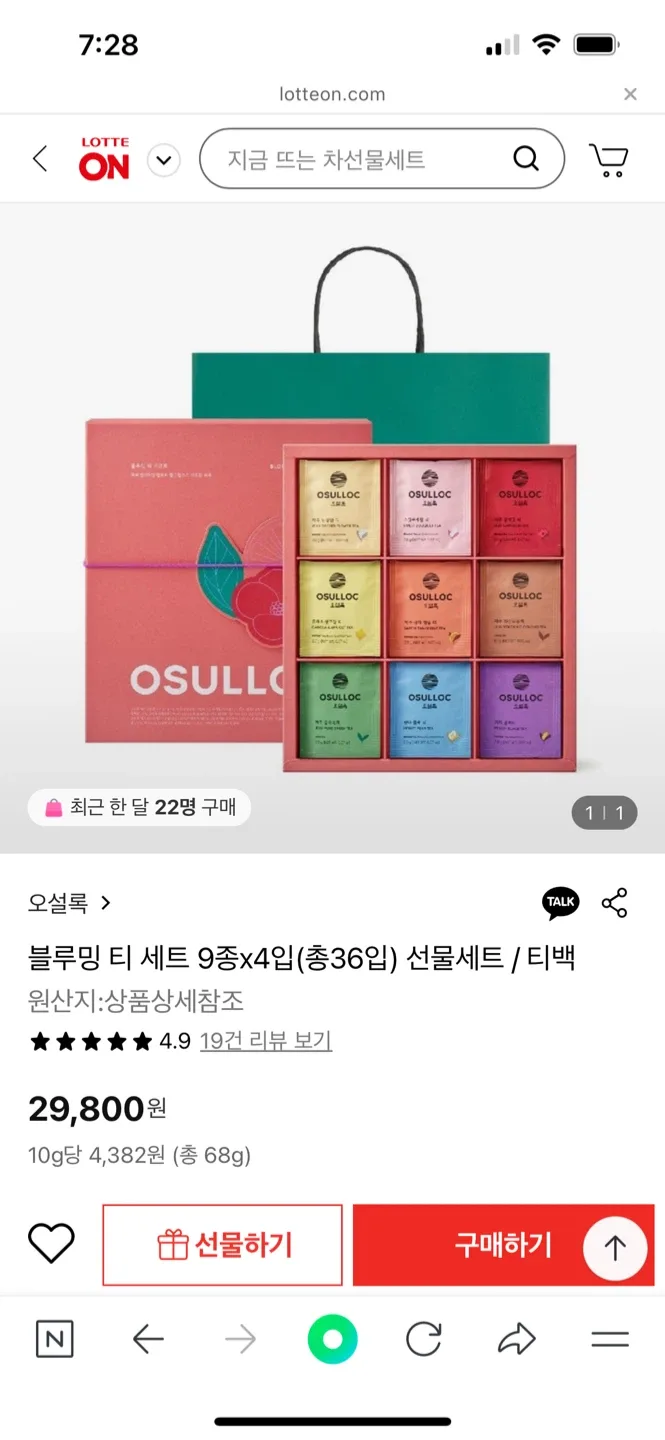Open KakaoTalk inquiry icon
Viewport: 665px width, 1440px height.
[560, 902]
